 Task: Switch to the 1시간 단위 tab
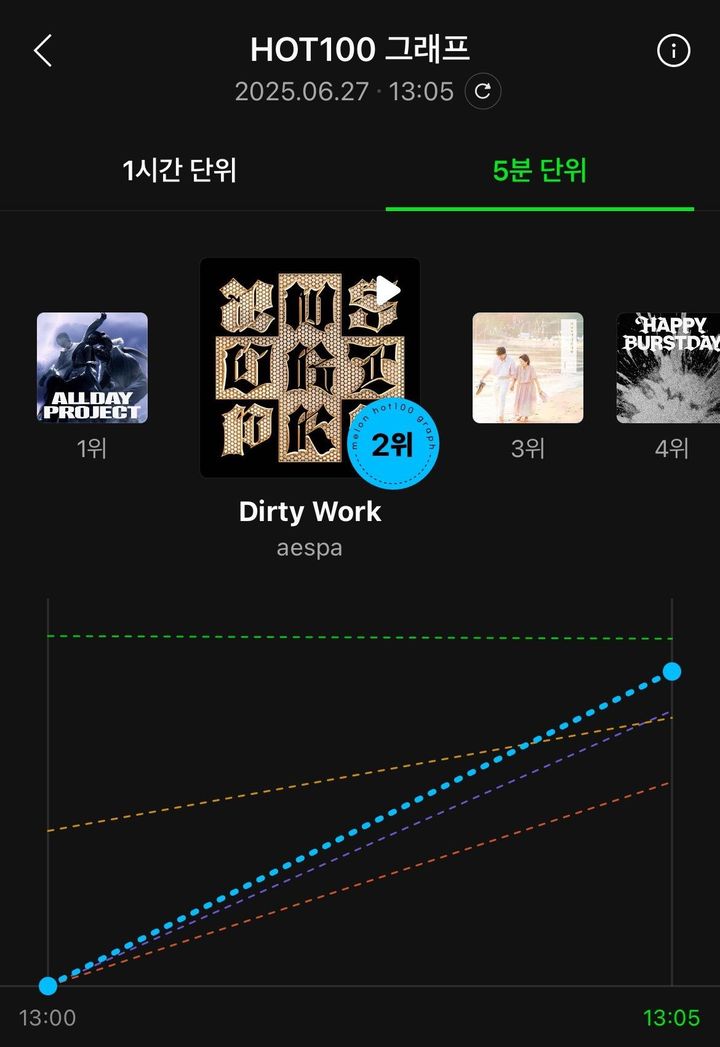click(x=180, y=171)
